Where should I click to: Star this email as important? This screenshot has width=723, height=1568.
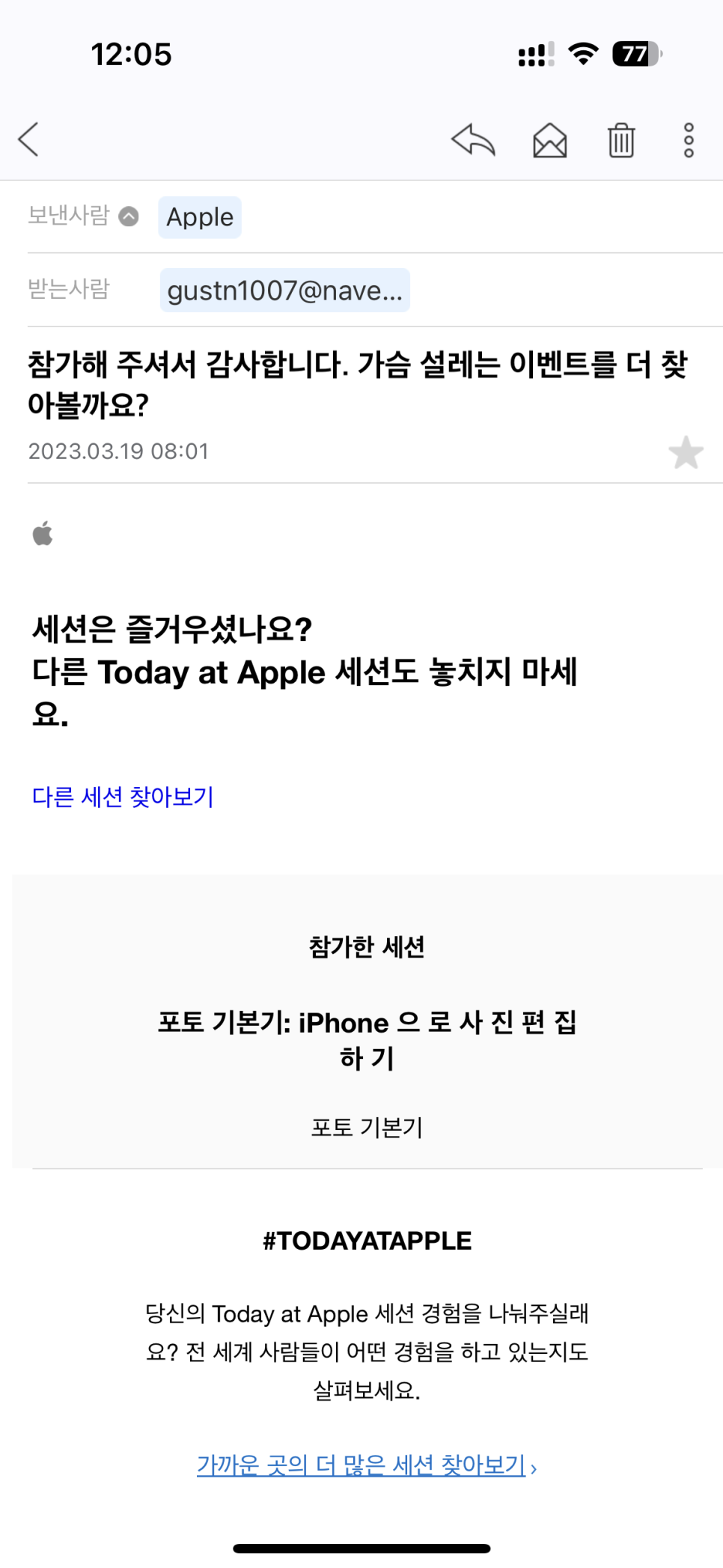click(686, 452)
